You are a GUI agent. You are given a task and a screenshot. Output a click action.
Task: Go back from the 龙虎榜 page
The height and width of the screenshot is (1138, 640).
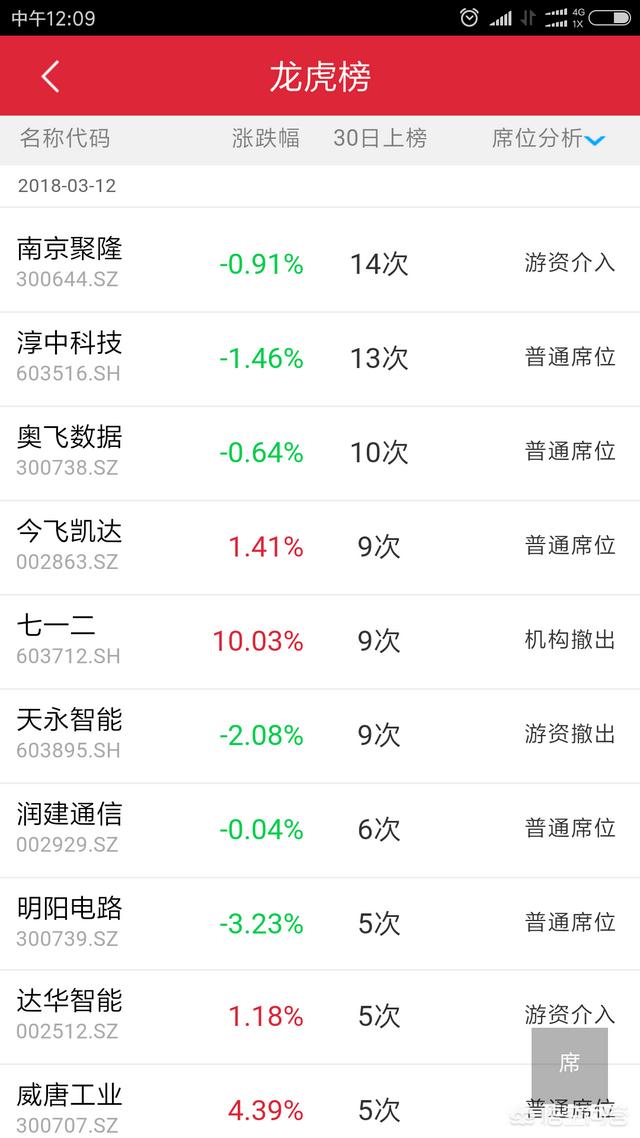click(50, 76)
